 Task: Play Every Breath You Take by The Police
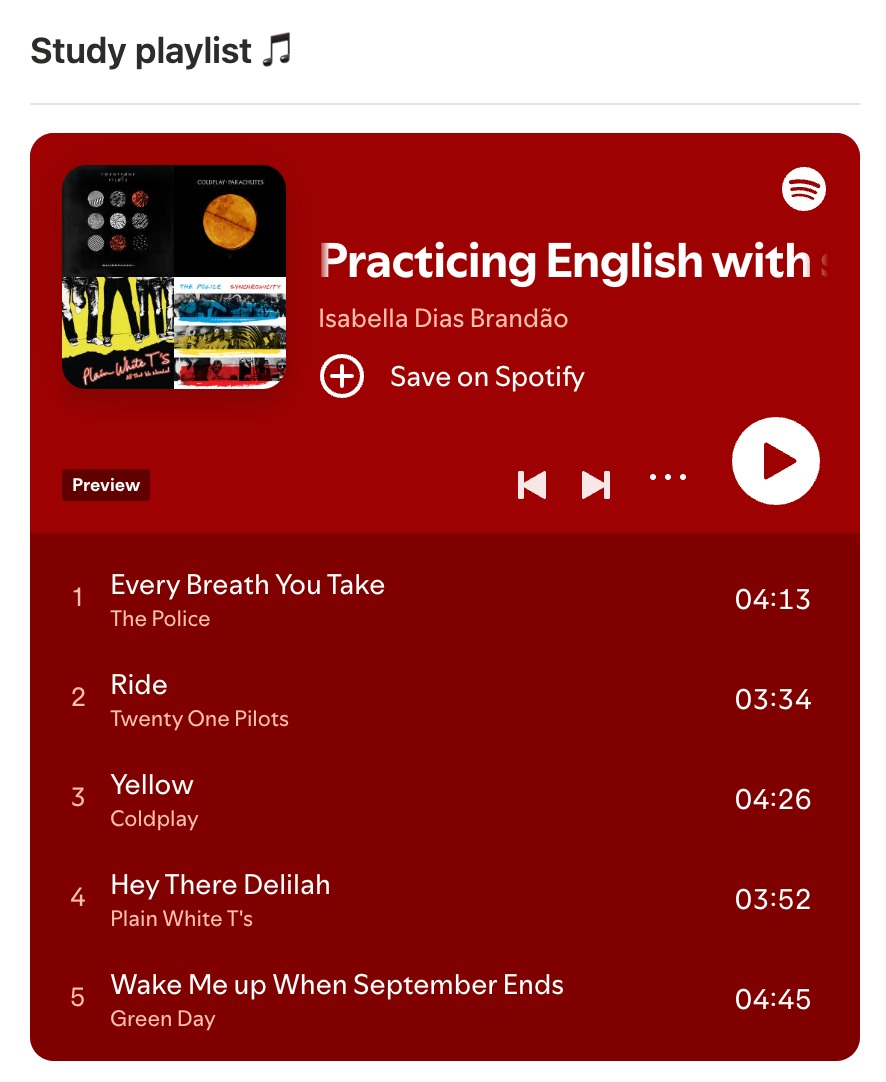coord(247,585)
